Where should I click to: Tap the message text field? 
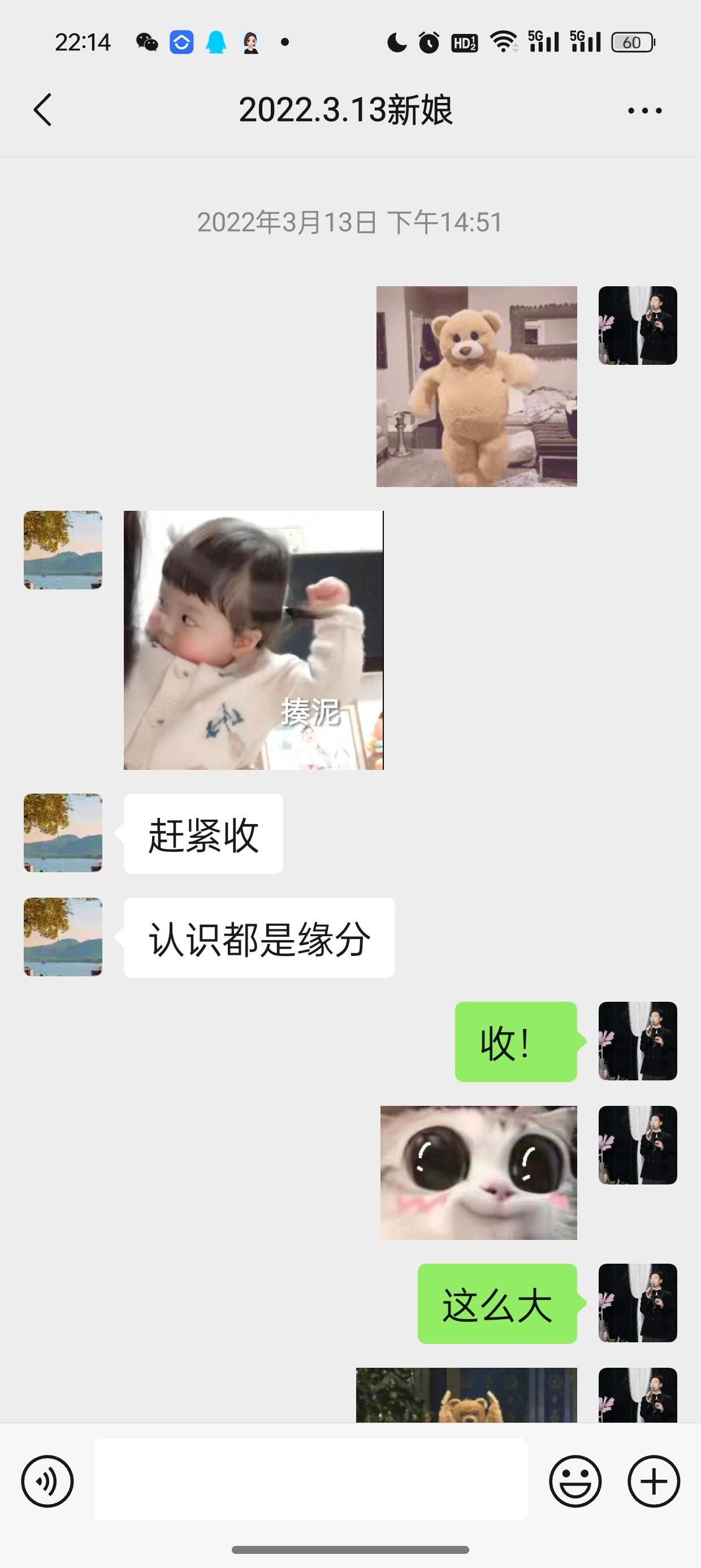(311, 1480)
